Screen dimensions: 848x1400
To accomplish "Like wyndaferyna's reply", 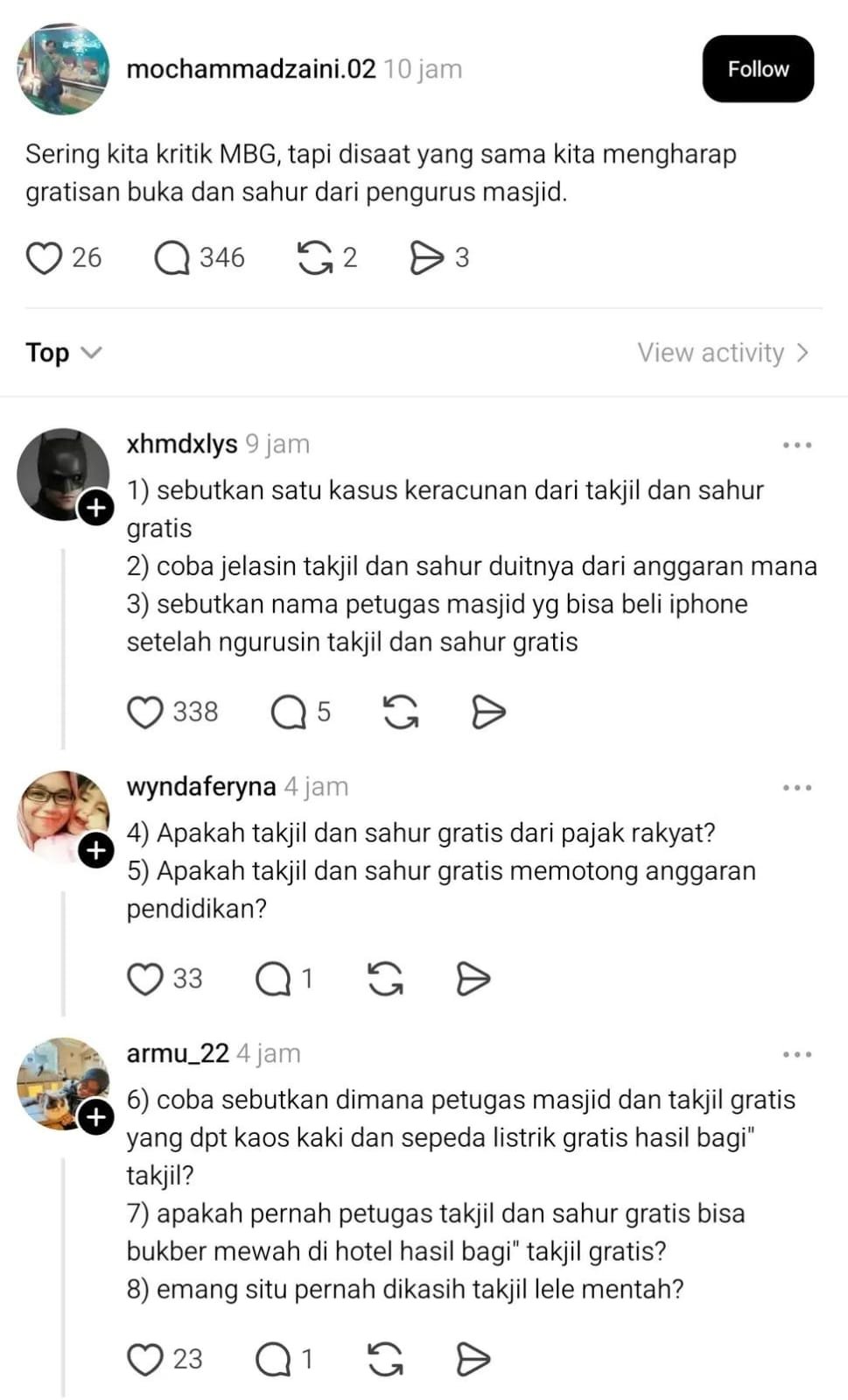I will (x=145, y=979).
